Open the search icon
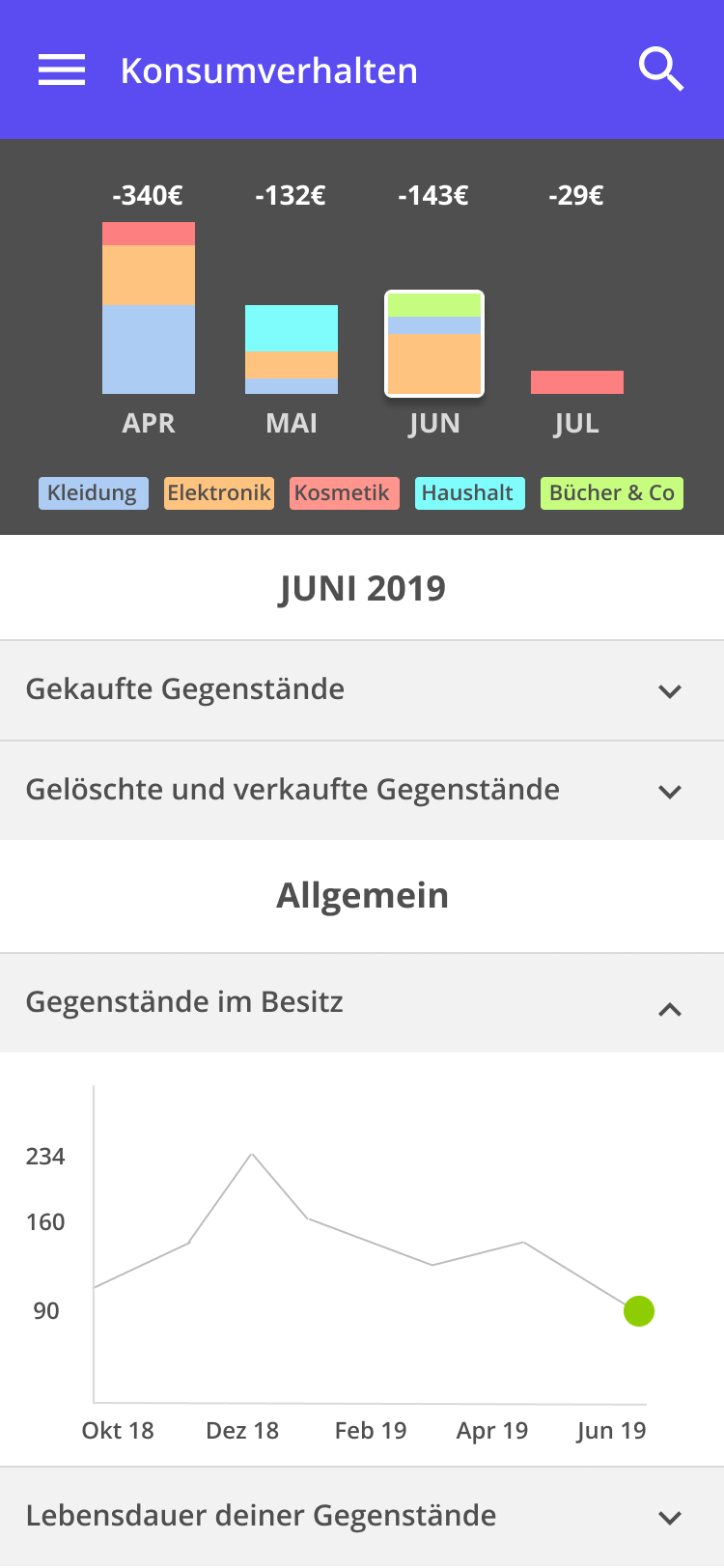 click(x=661, y=70)
